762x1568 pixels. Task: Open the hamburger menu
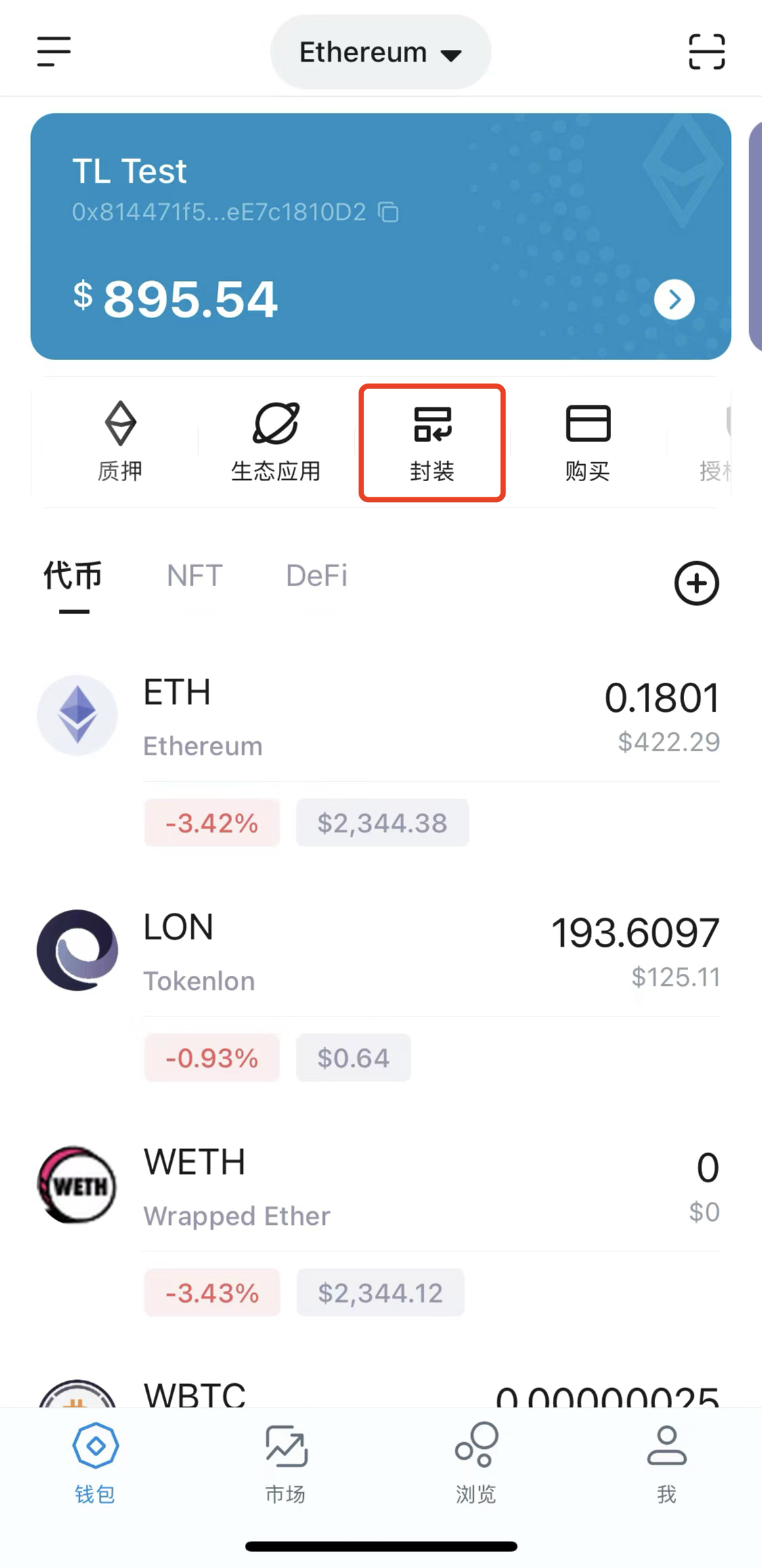(53, 52)
